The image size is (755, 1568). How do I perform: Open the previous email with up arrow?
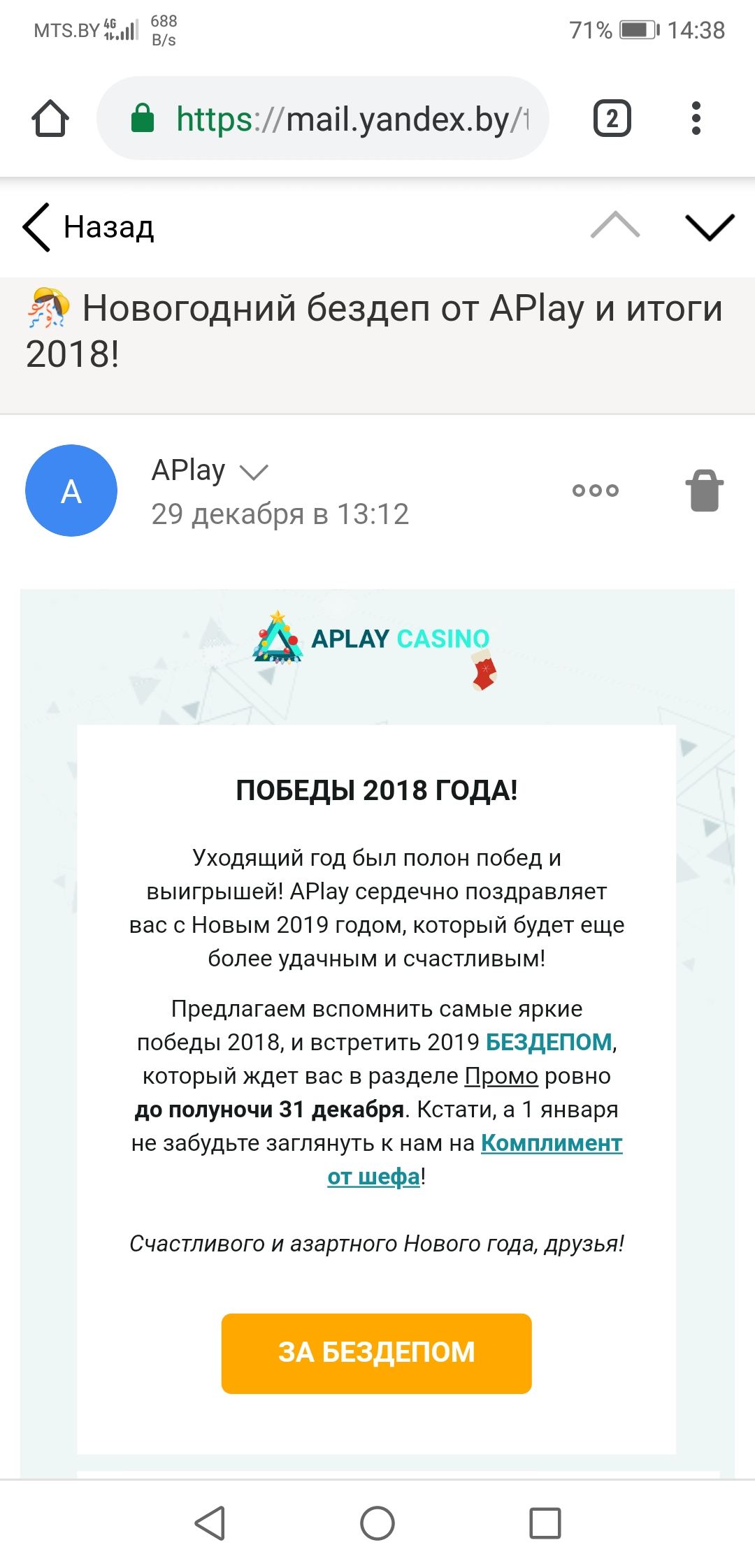point(615,226)
